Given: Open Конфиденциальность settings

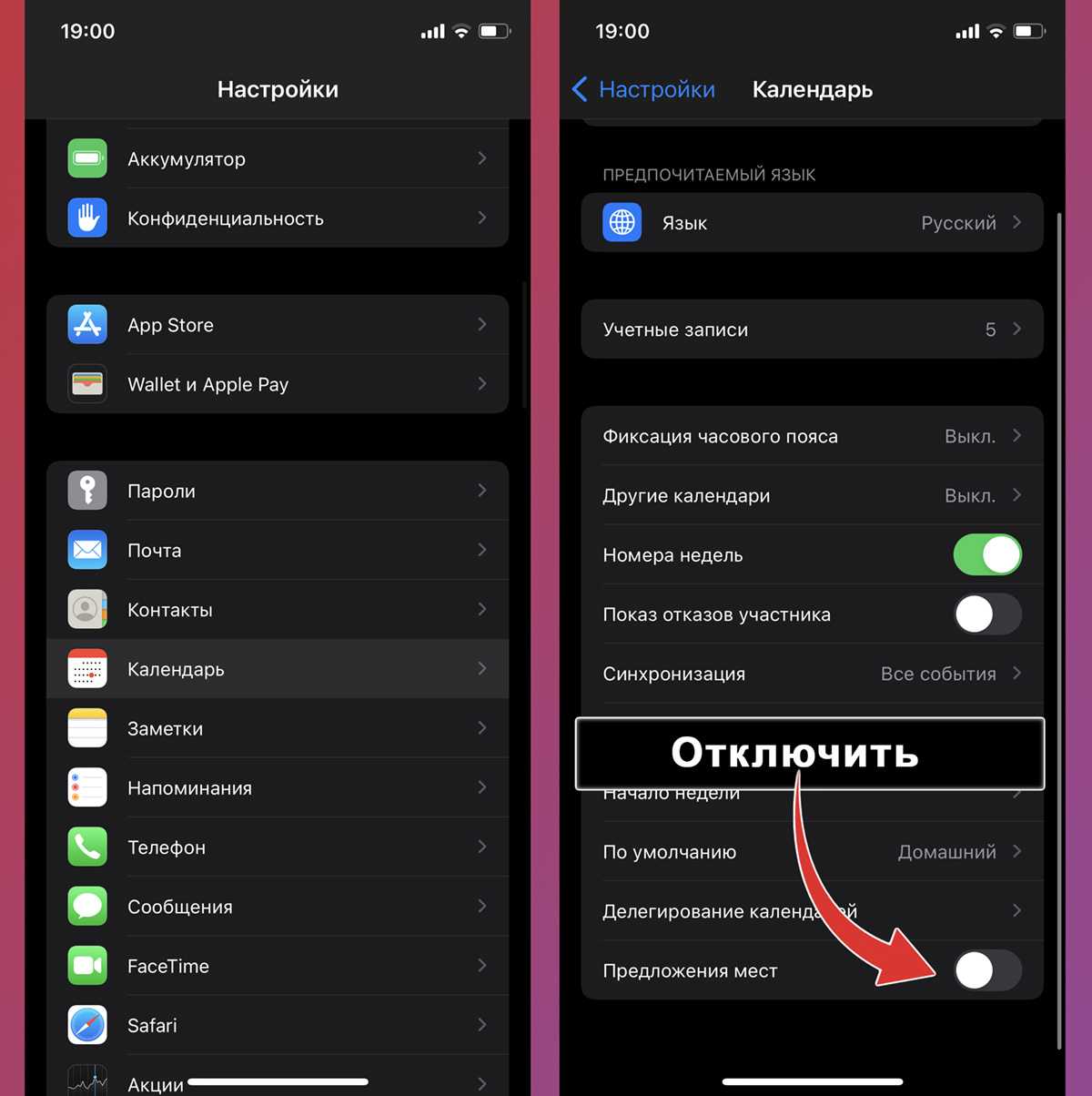Looking at the screenshot, I should click(x=278, y=218).
